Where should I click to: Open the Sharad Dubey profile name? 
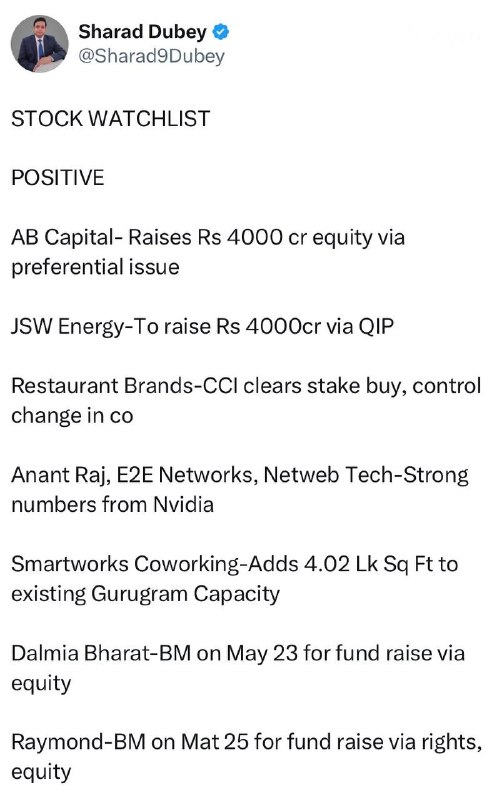(142, 32)
